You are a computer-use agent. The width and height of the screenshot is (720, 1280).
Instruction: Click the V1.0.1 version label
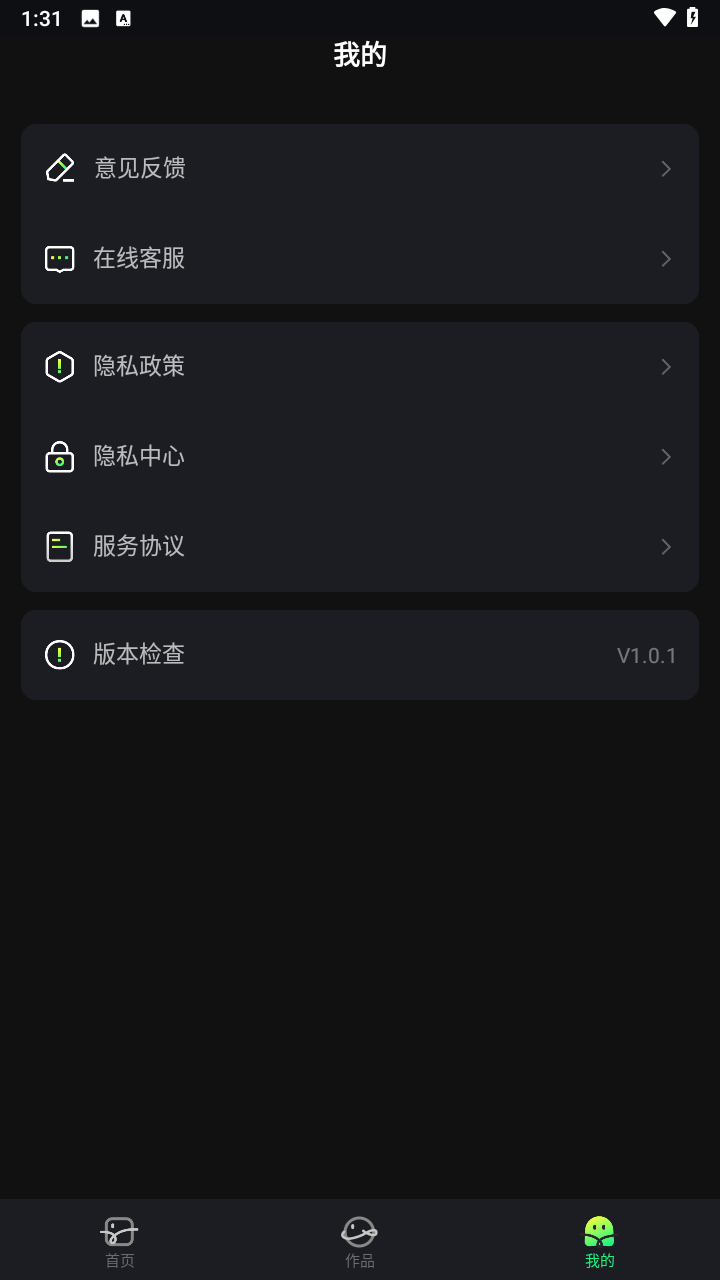click(646, 654)
